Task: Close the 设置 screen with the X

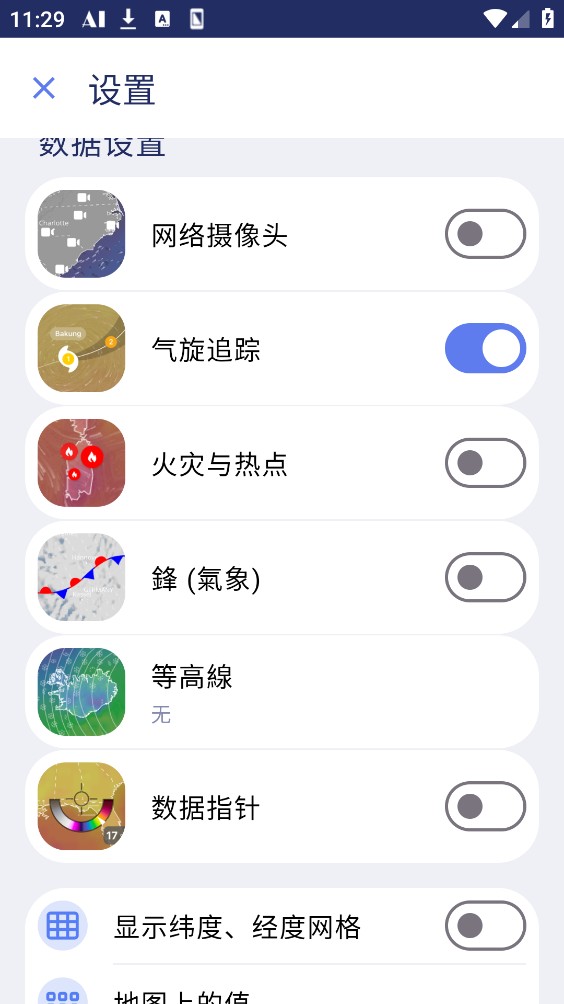Action: click(x=44, y=88)
